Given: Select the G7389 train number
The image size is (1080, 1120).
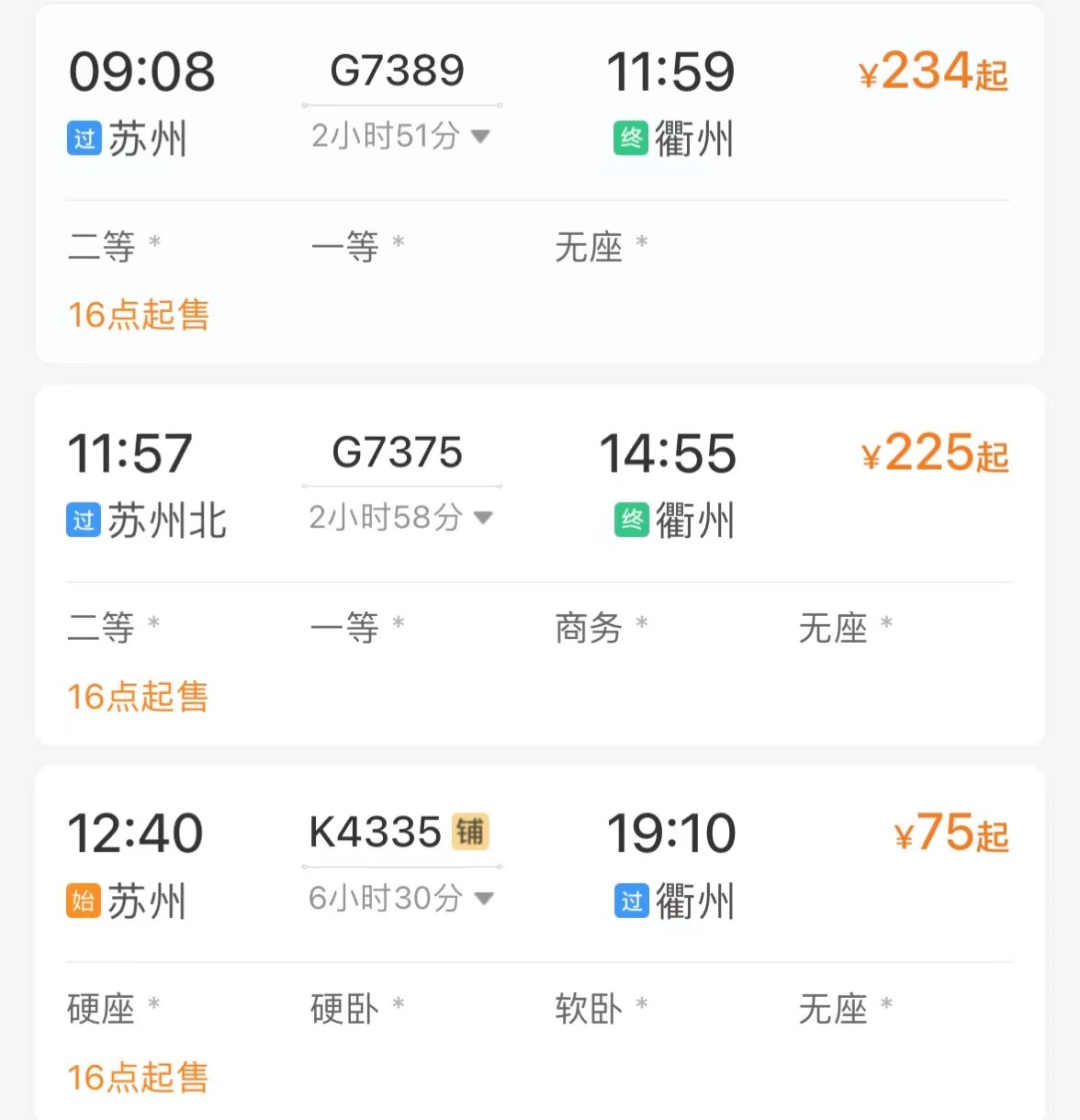Looking at the screenshot, I should tap(400, 68).
